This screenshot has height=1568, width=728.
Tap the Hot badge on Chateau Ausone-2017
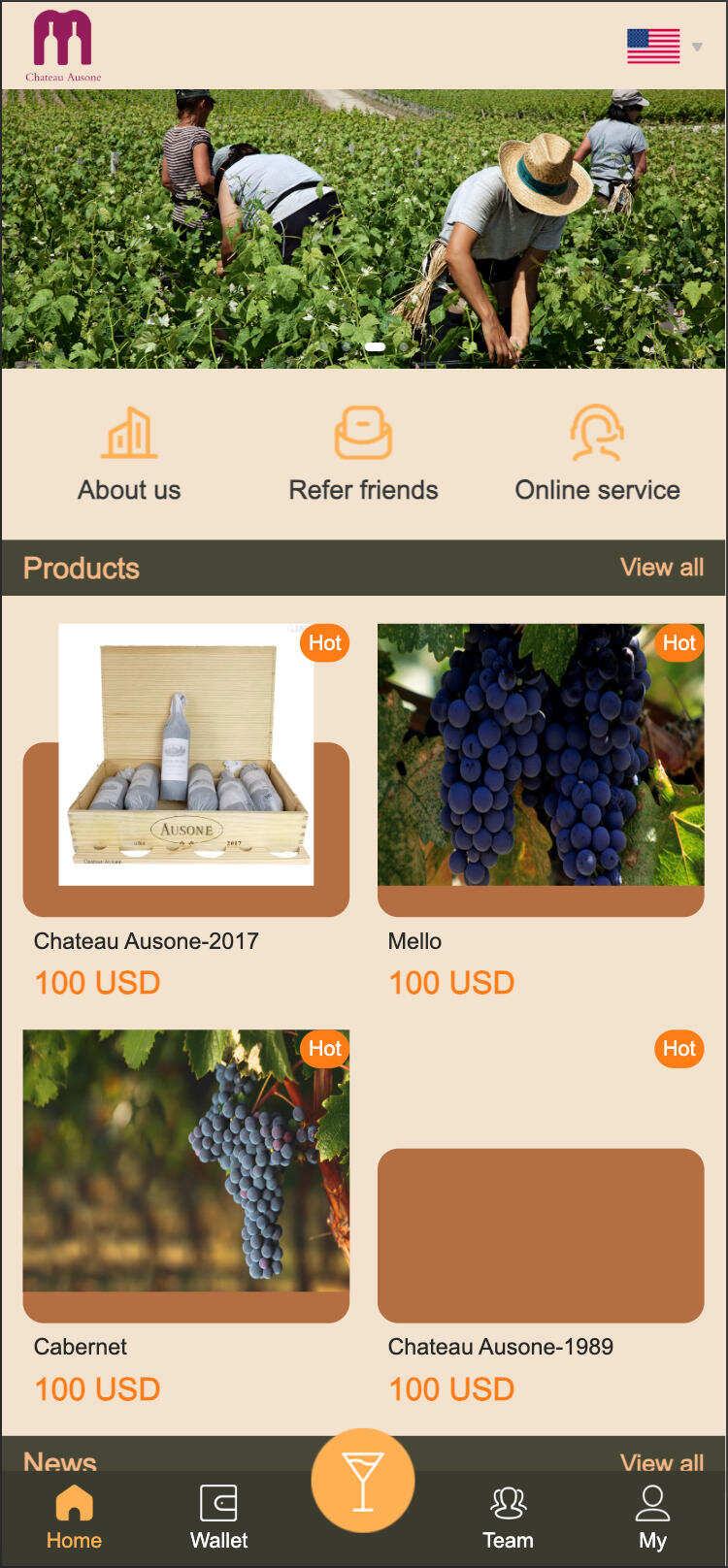(x=325, y=642)
